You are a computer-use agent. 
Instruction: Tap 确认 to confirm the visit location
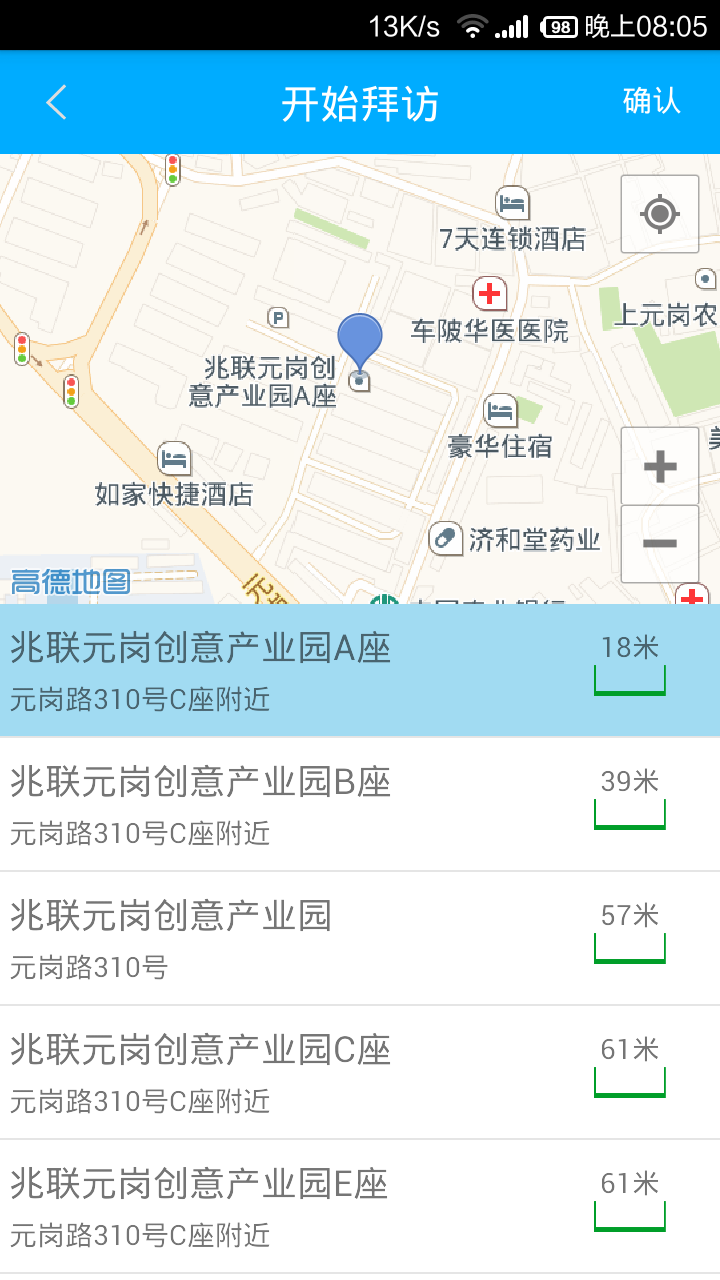[651, 101]
